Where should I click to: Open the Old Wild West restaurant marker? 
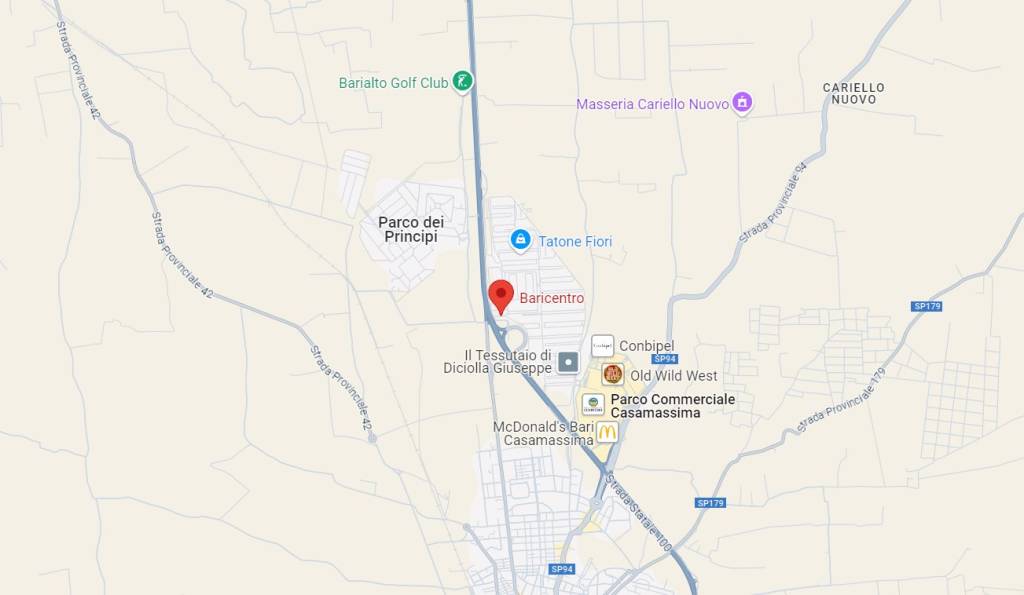coord(613,375)
